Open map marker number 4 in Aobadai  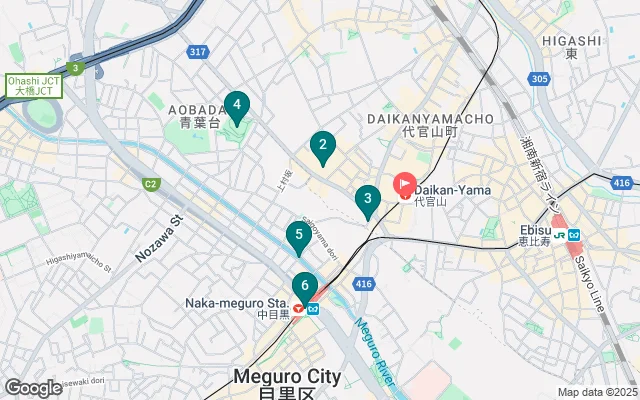click(236, 106)
